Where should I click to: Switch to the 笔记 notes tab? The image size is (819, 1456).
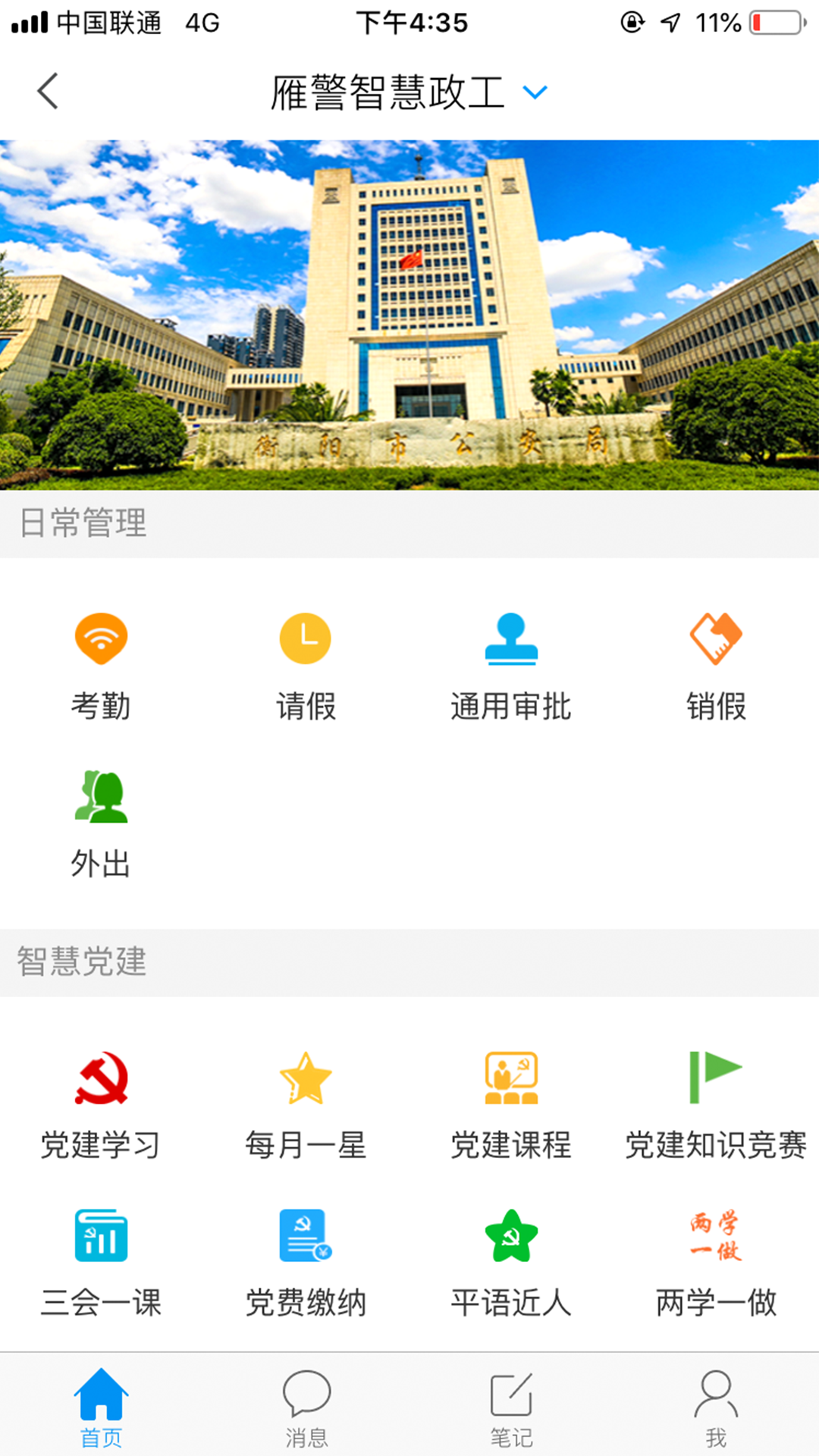[x=511, y=1406]
